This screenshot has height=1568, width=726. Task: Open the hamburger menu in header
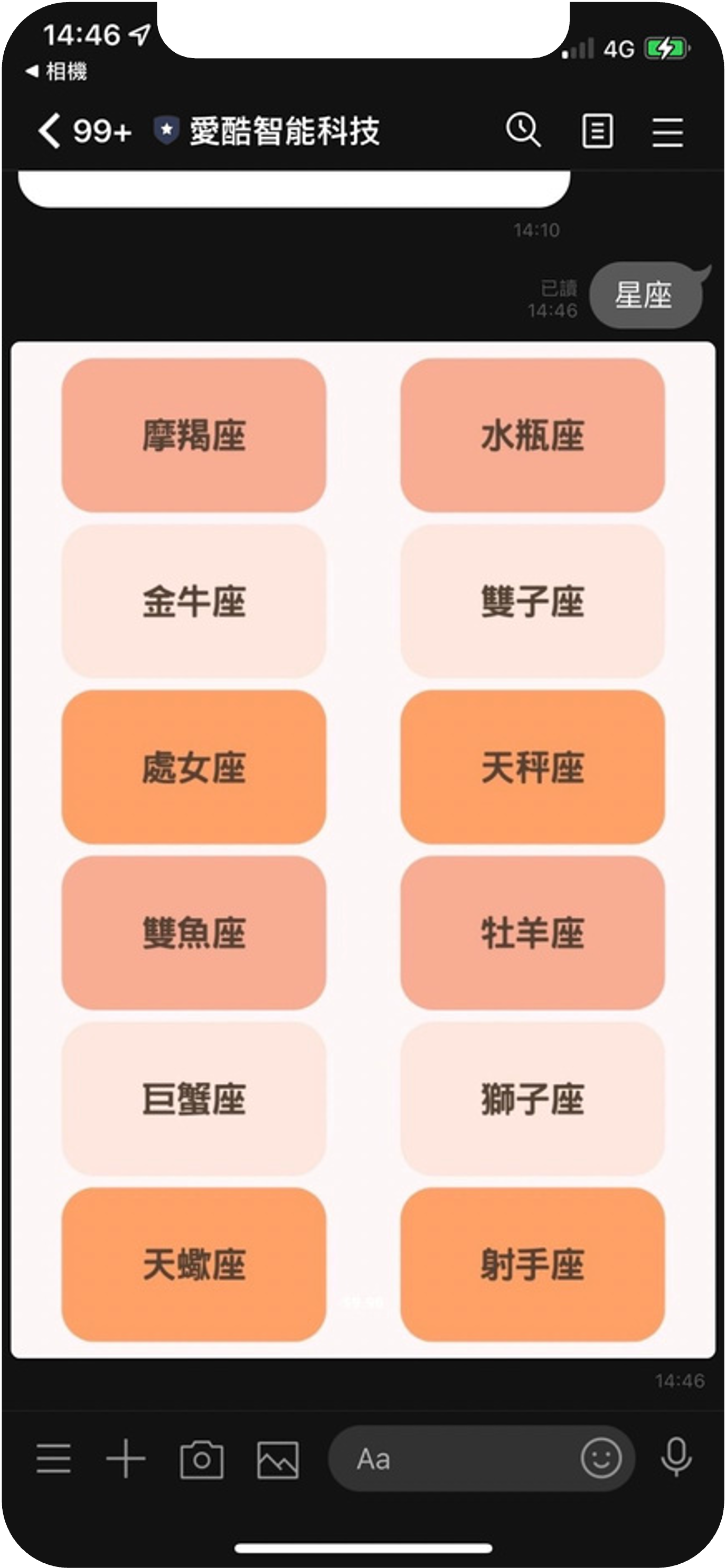pyautogui.click(x=667, y=131)
